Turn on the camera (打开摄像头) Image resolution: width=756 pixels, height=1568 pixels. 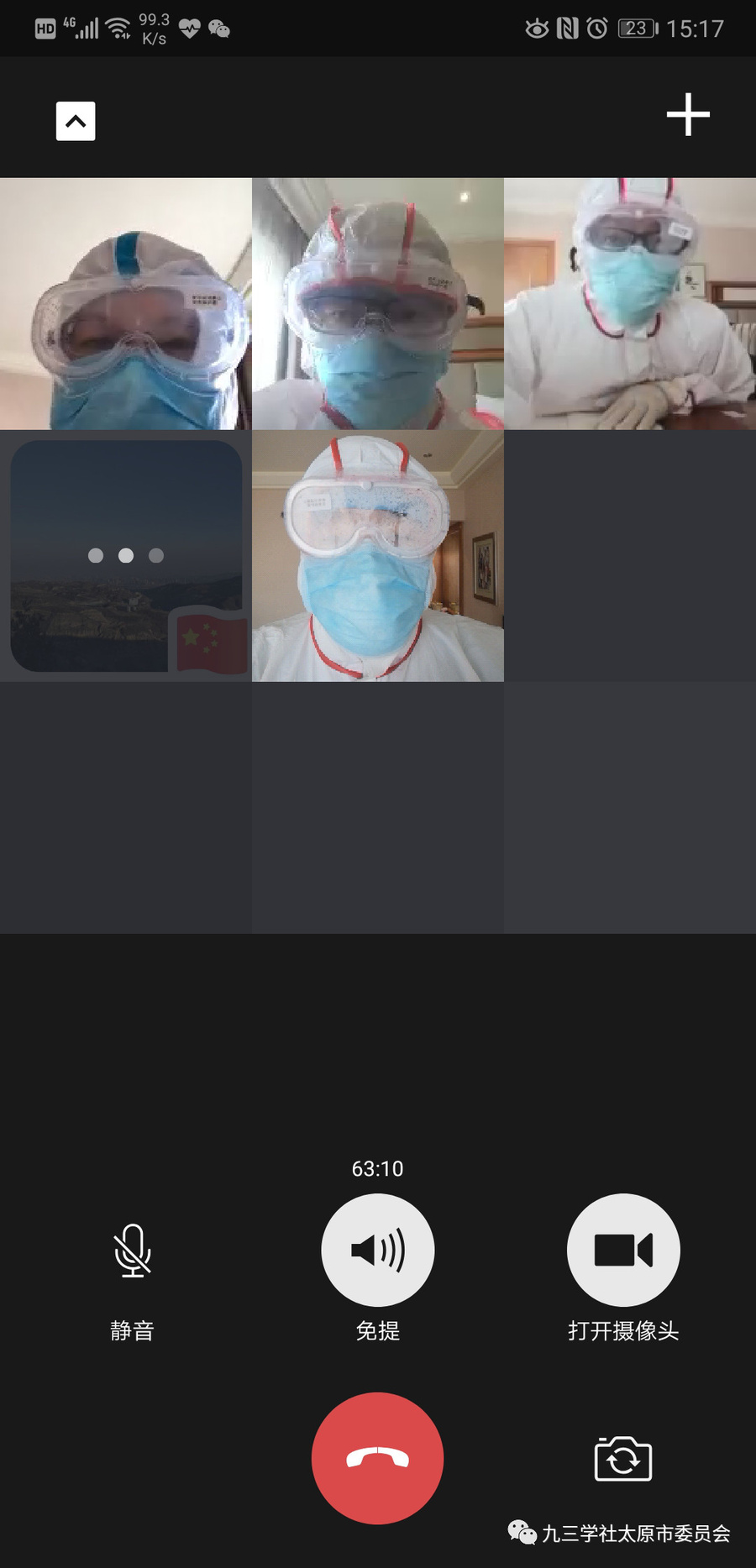pos(623,1250)
